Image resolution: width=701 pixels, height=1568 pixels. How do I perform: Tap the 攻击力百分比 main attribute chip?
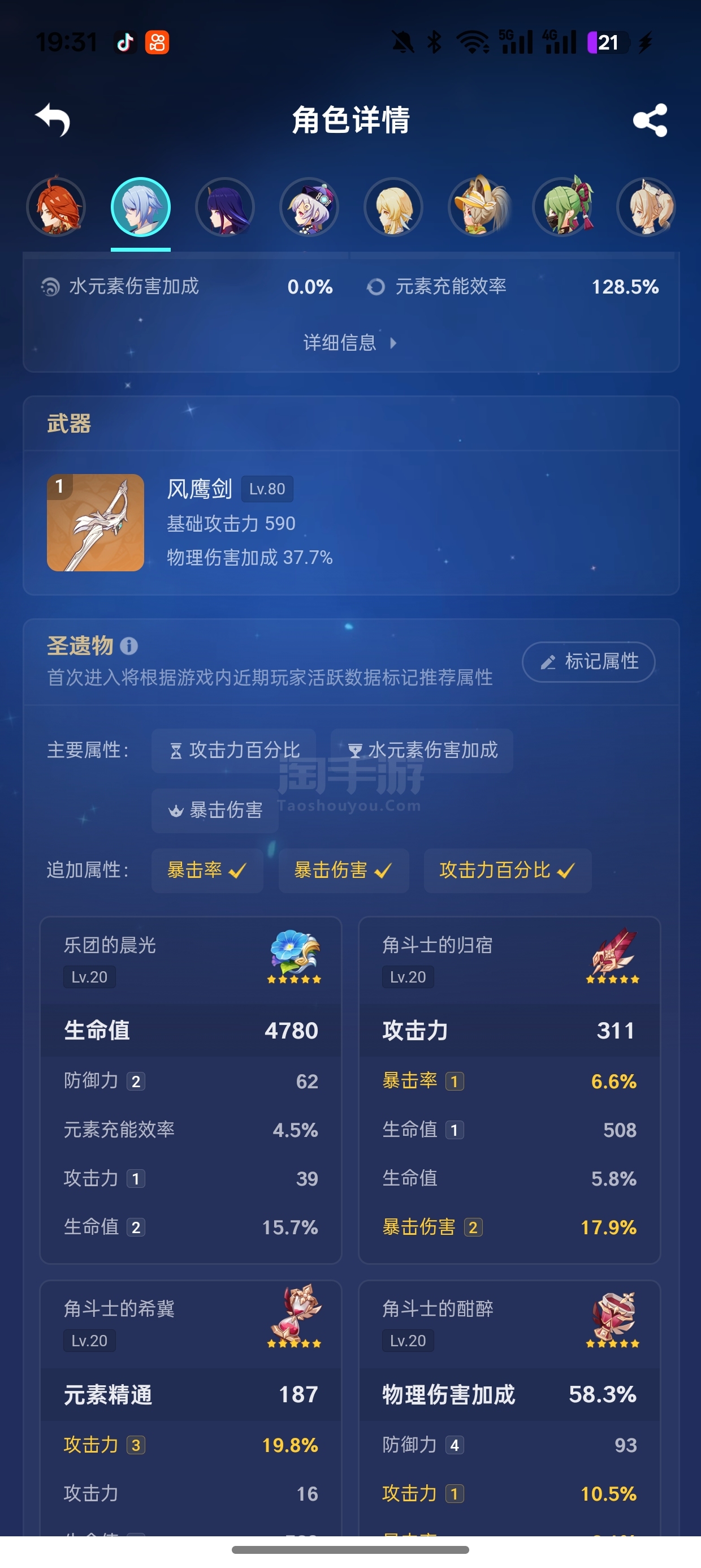[233, 751]
